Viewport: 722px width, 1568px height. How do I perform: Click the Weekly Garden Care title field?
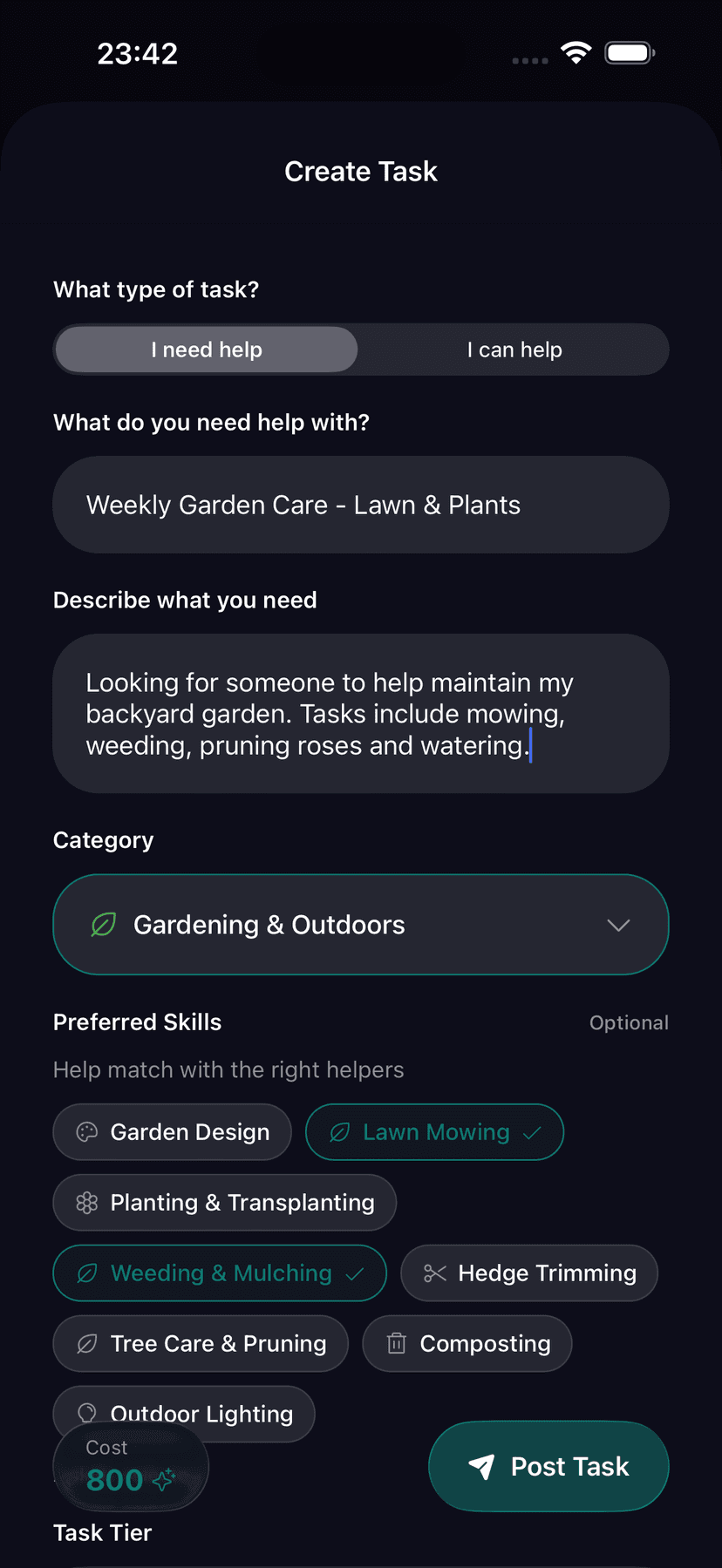(361, 505)
